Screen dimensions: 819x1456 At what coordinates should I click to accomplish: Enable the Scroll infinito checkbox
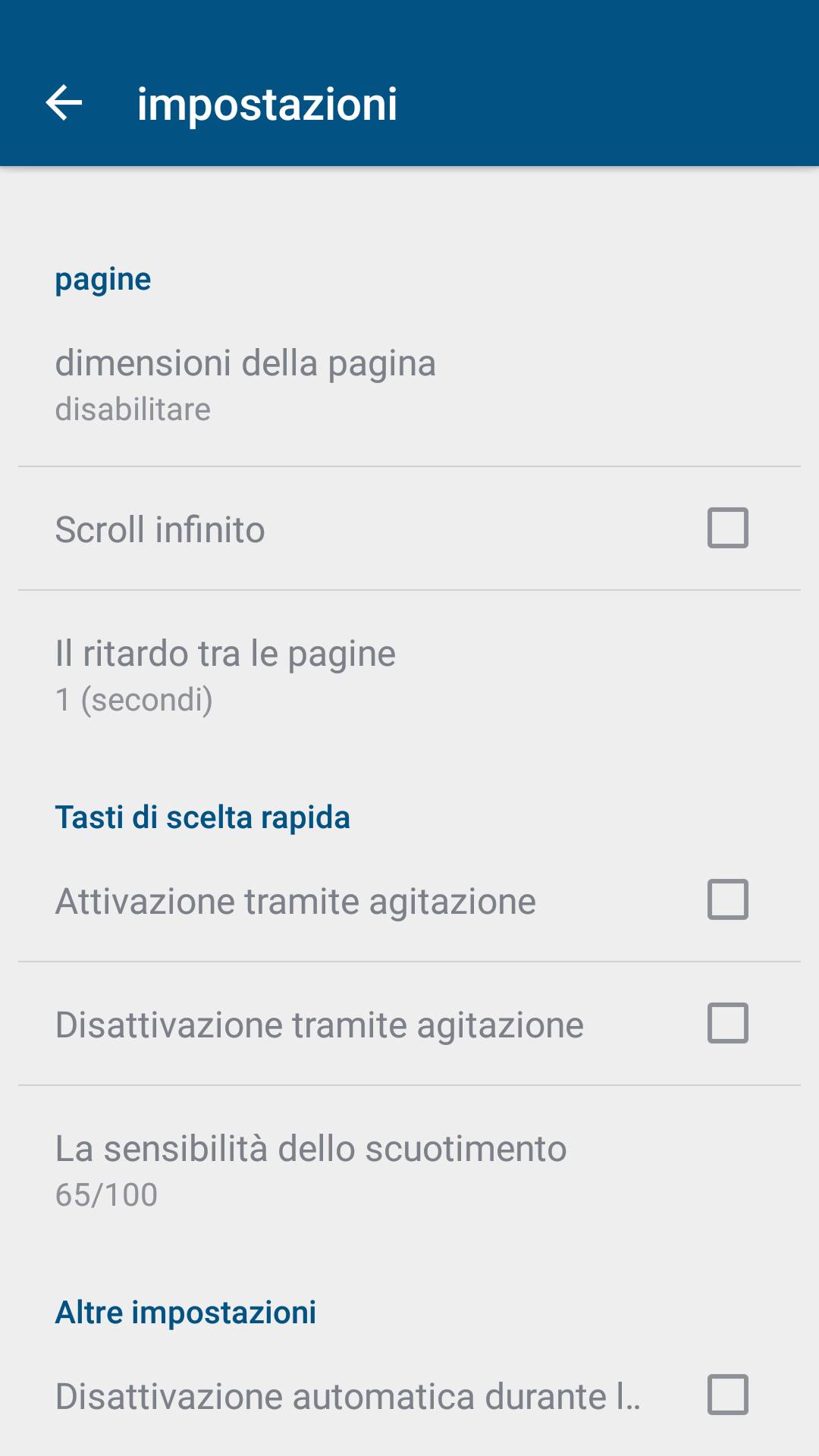[x=727, y=529]
